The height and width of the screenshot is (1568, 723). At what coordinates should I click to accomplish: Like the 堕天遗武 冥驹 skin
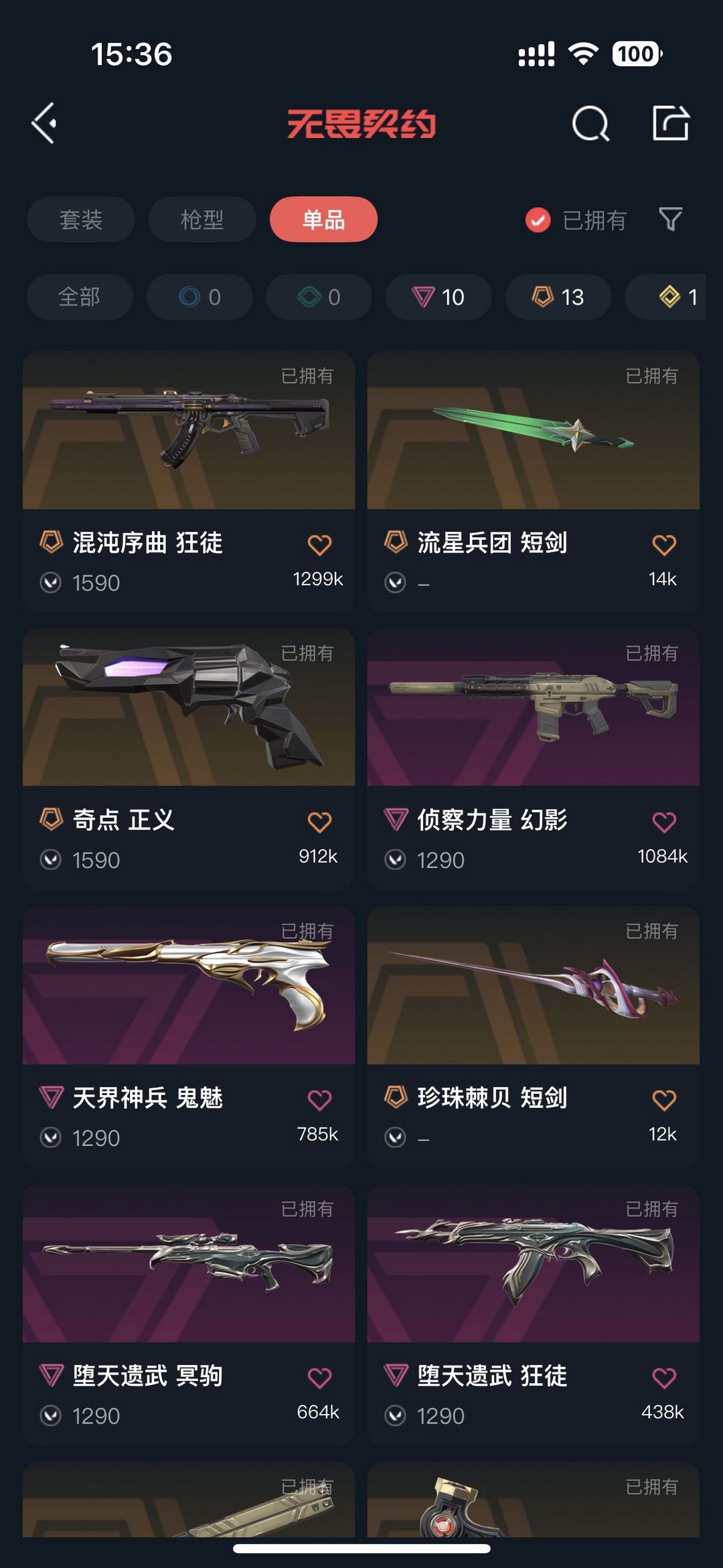click(x=319, y=1378)
